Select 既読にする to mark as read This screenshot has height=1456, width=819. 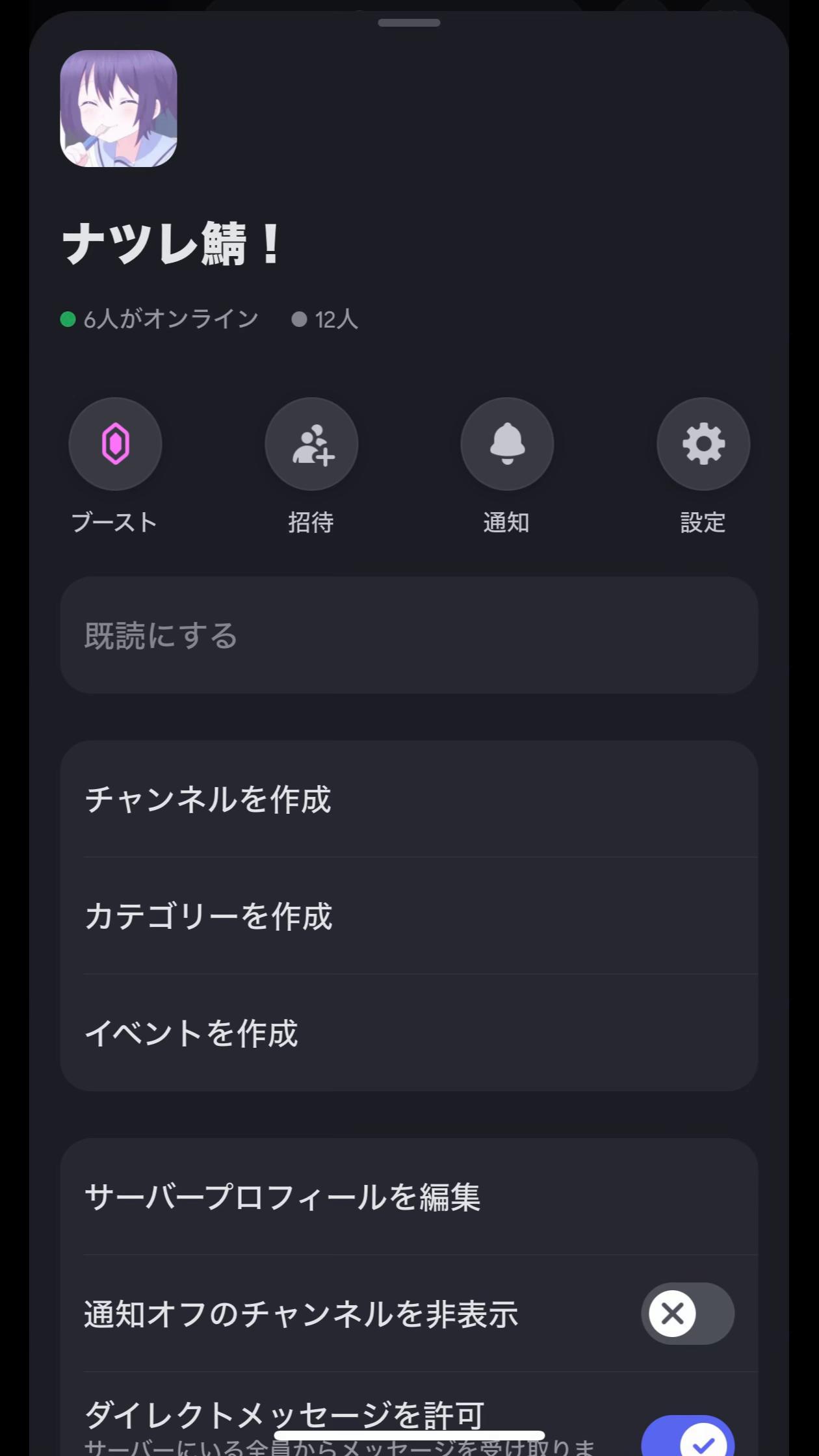coord(409,635)
